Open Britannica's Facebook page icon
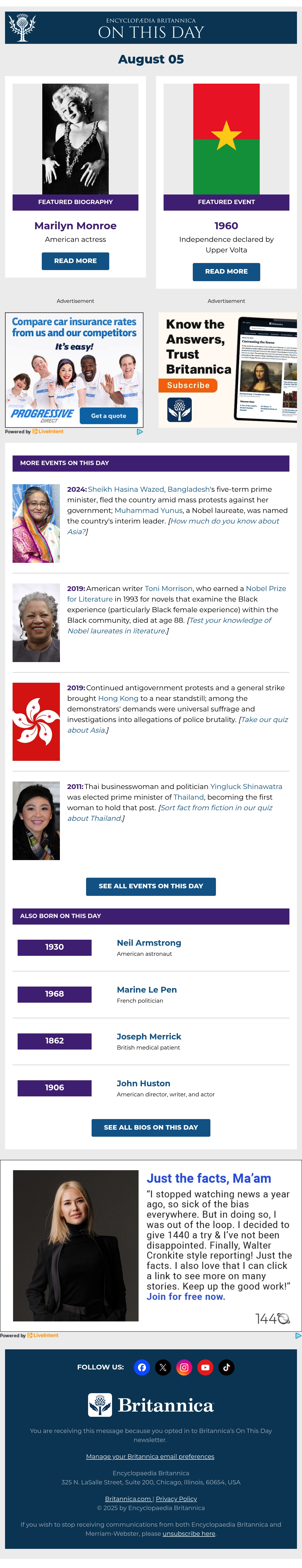Viewport: 302px width, 1568px height. pyautogui.click(x=142, y=1368)
